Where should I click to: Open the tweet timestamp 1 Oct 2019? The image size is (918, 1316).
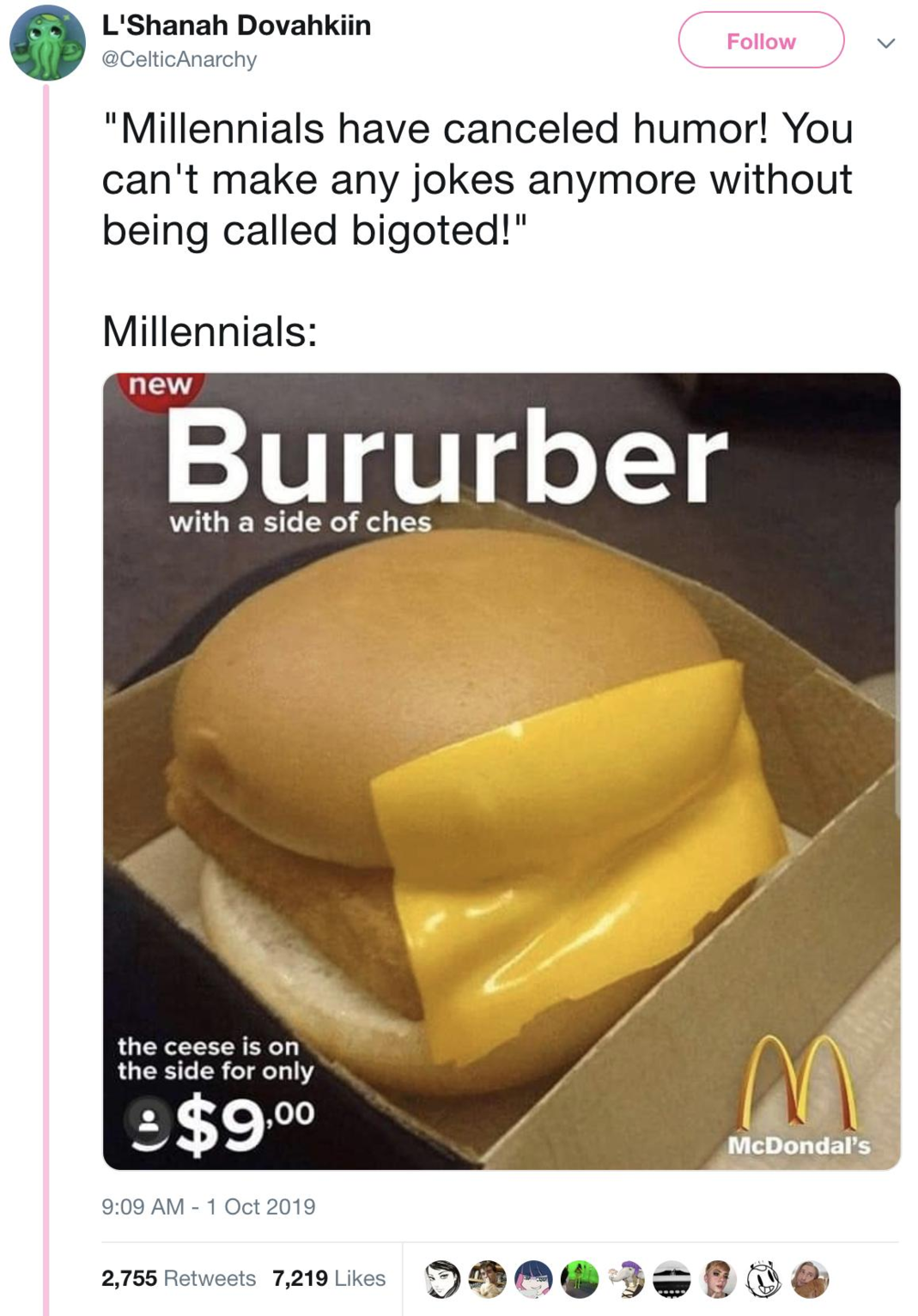click(x=208, y=1206)
